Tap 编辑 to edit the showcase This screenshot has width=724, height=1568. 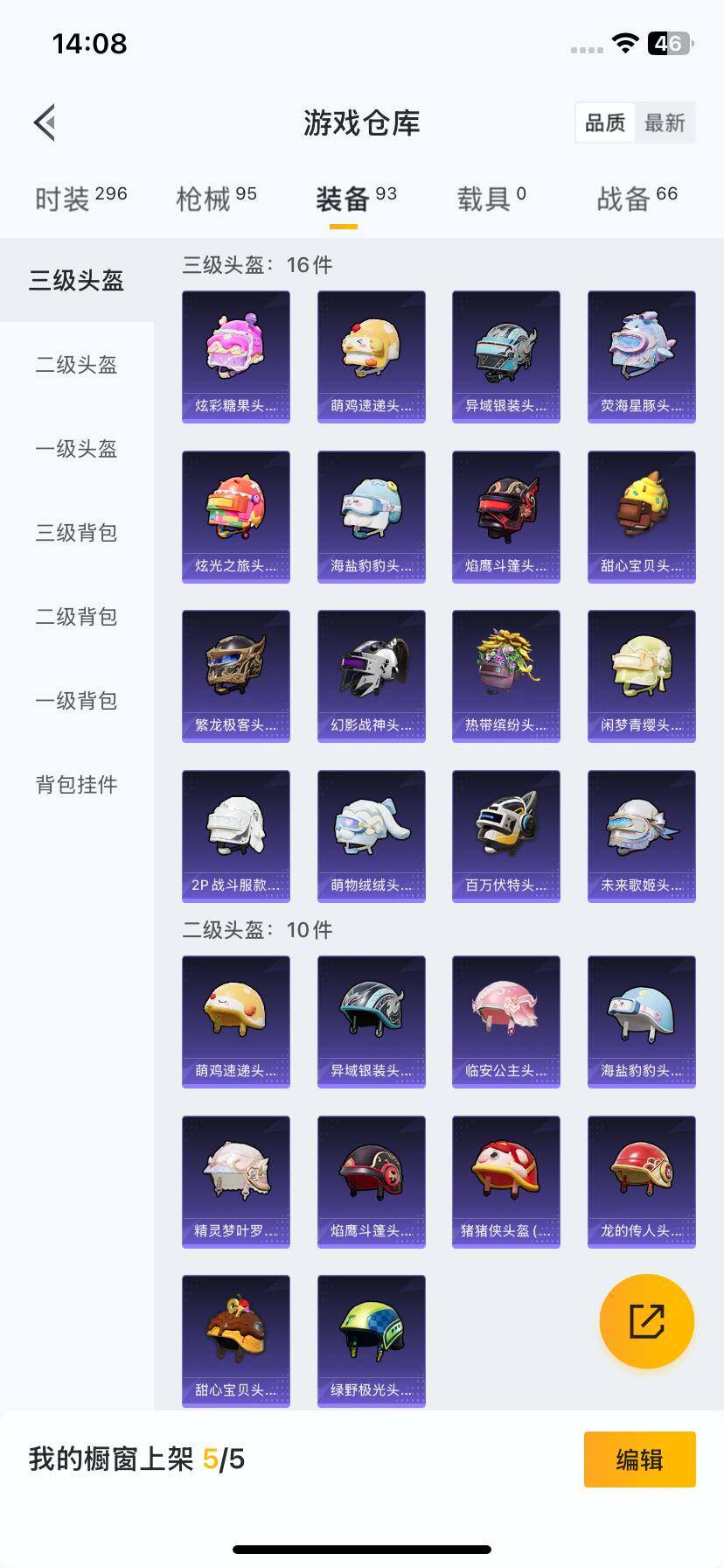[640, 1459]
